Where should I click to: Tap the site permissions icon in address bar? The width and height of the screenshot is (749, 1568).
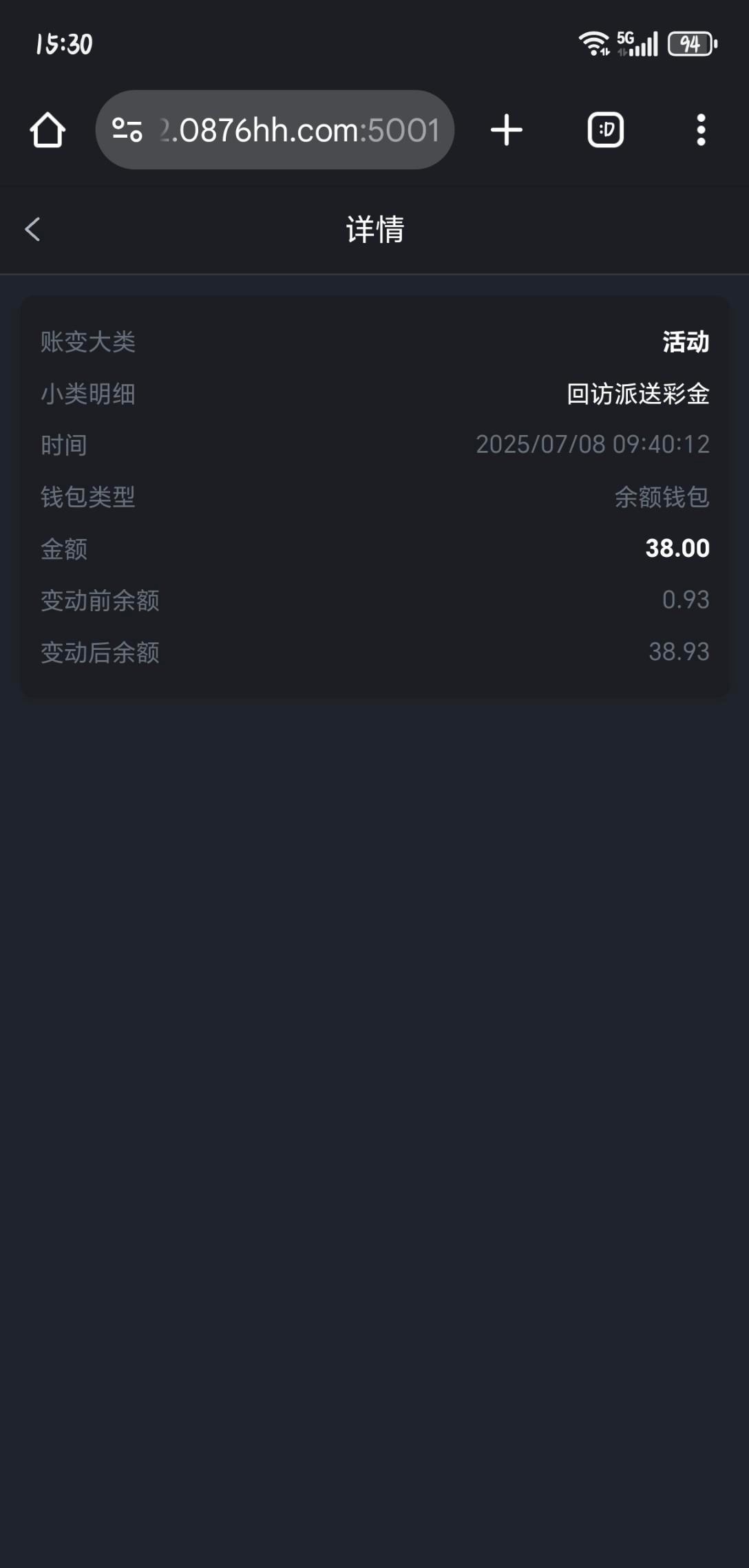[126, 130]
